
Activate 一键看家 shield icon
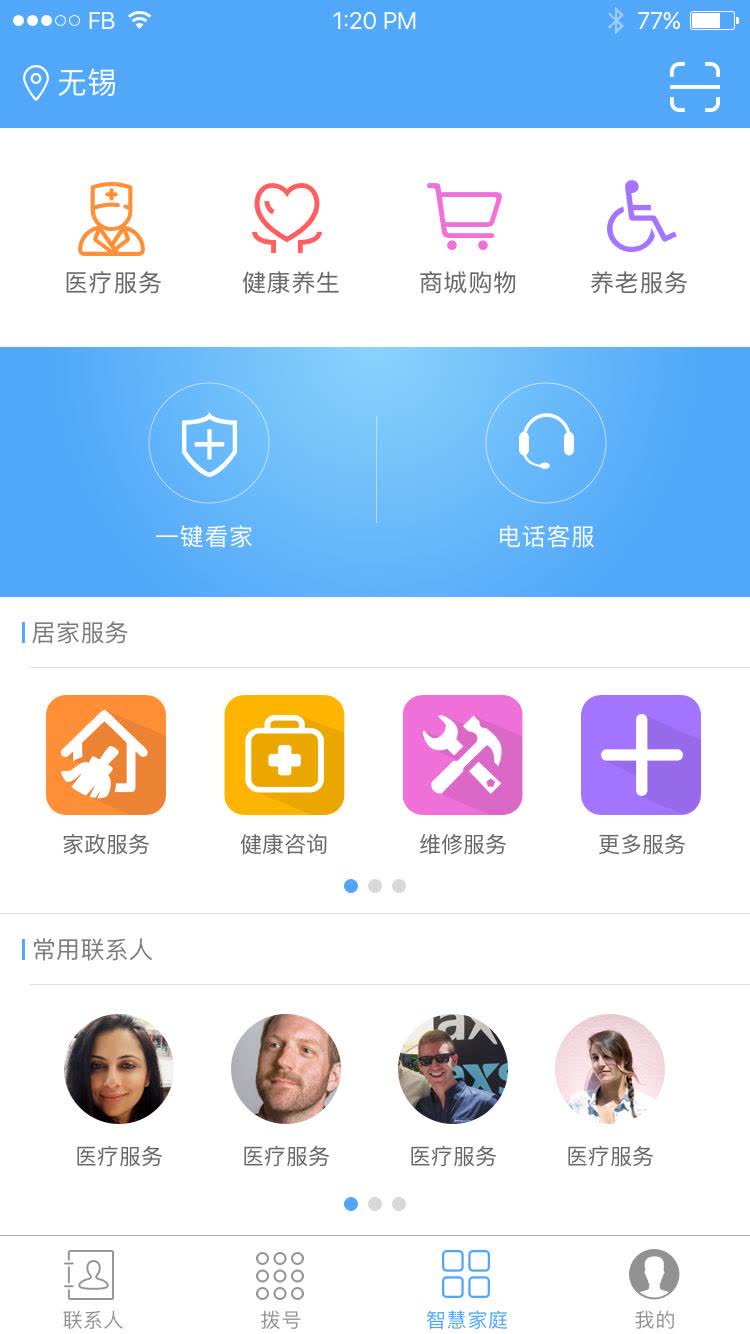tap(208, 443)
